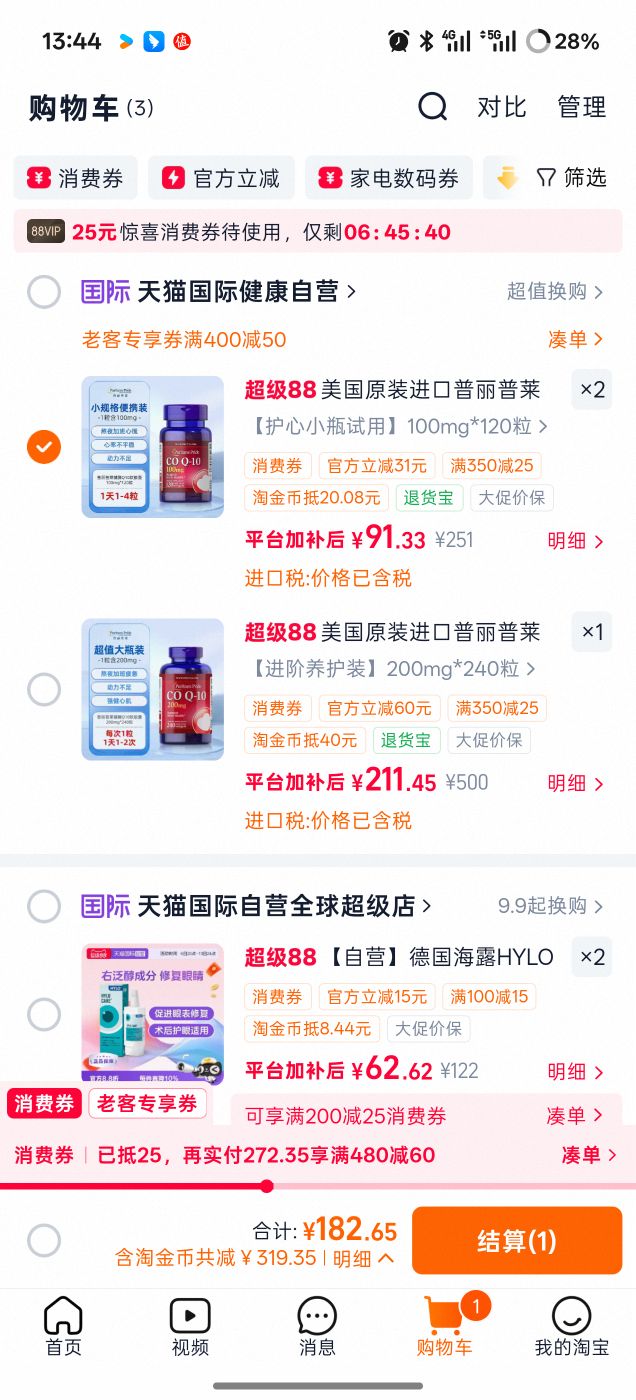Open the 天猫国际自营全球超级店 store page
The width and height of the screenshot is (636, 1400).
point(284,906)
